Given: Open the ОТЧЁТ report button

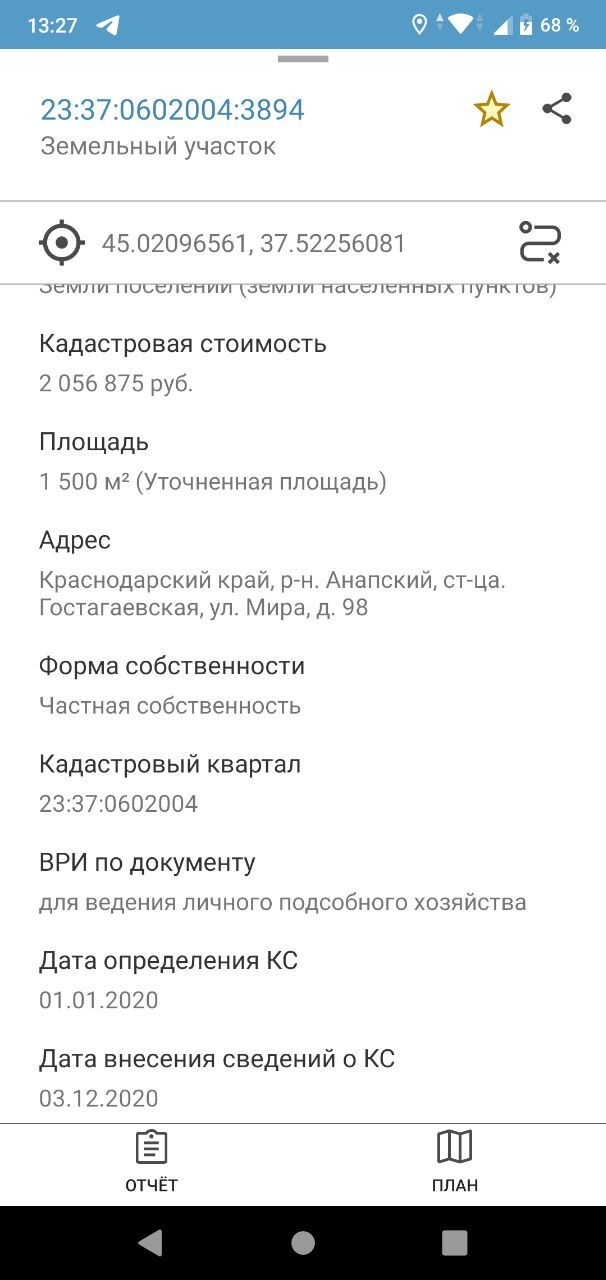Looking at the screenshot, I should 151,1162.
